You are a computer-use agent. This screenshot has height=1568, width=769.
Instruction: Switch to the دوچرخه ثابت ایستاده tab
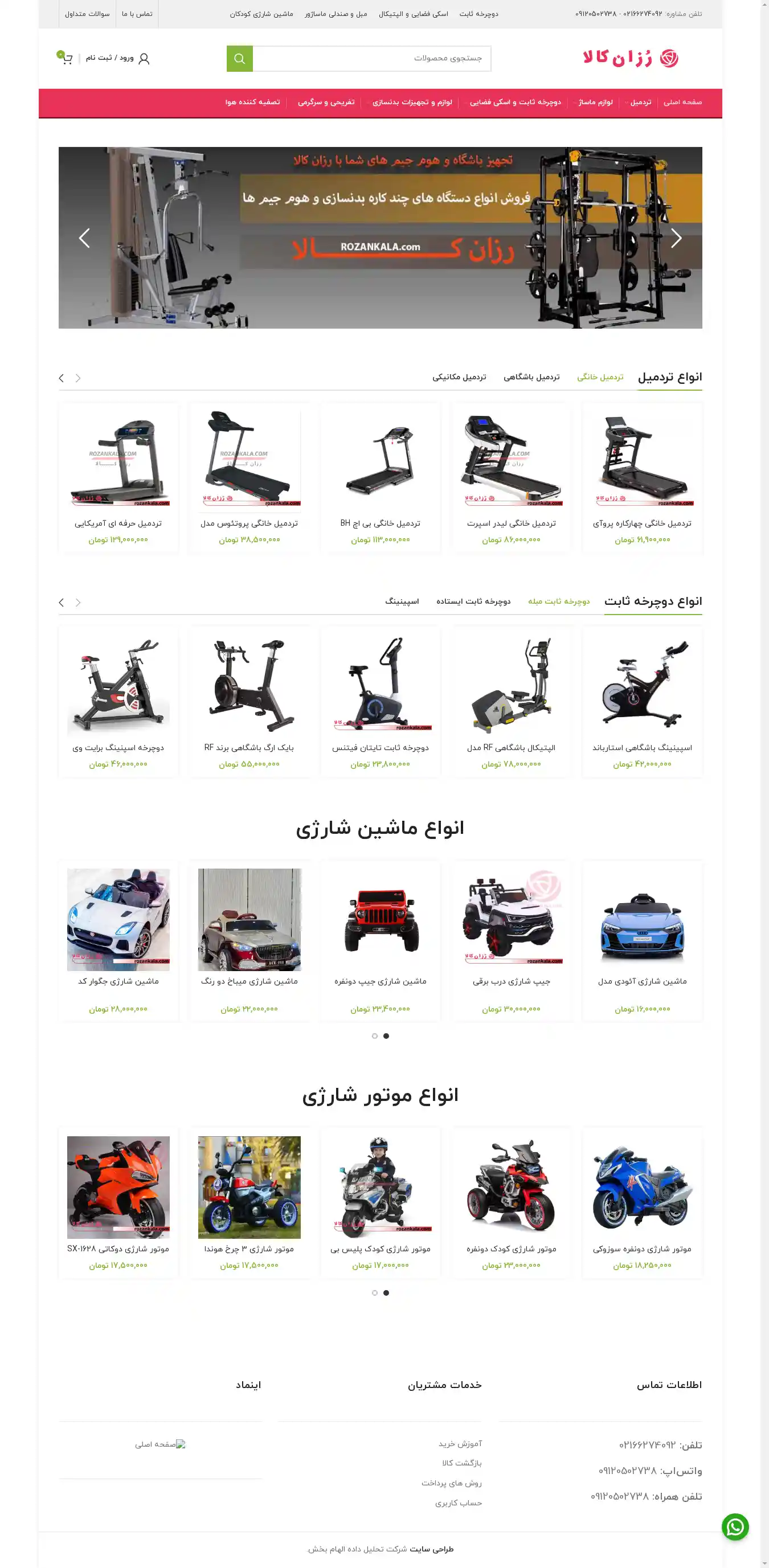tap(473, 601)
